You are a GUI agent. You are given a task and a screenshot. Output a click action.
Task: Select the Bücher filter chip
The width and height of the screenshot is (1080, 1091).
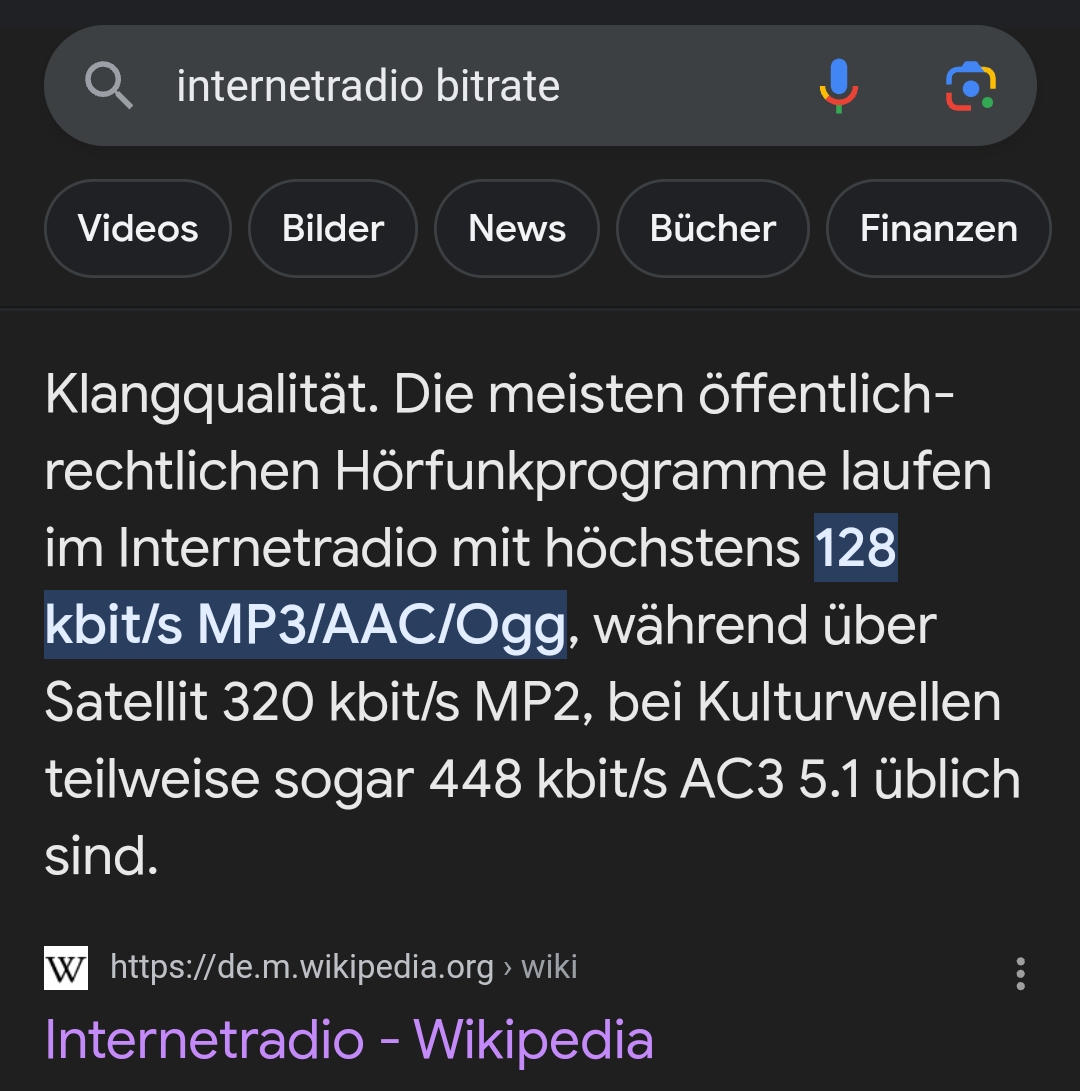click(713, 229)
